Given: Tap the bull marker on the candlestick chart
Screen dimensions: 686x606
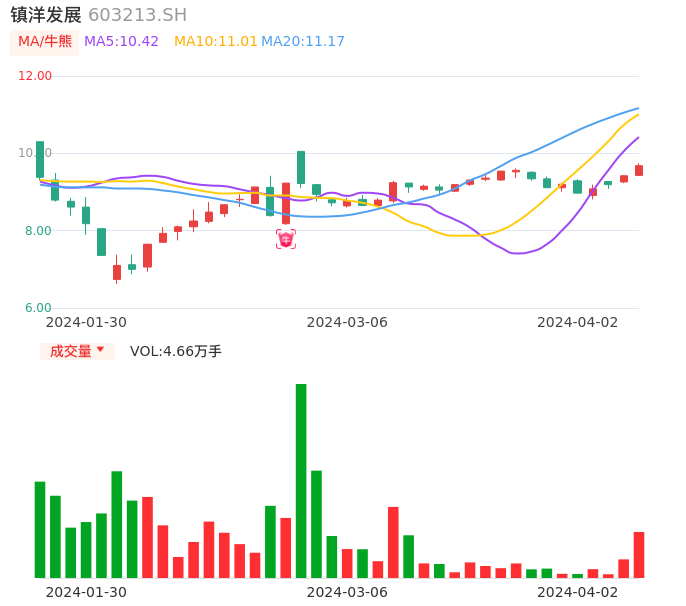Looking at the screenshot, I should coord(286,239).
